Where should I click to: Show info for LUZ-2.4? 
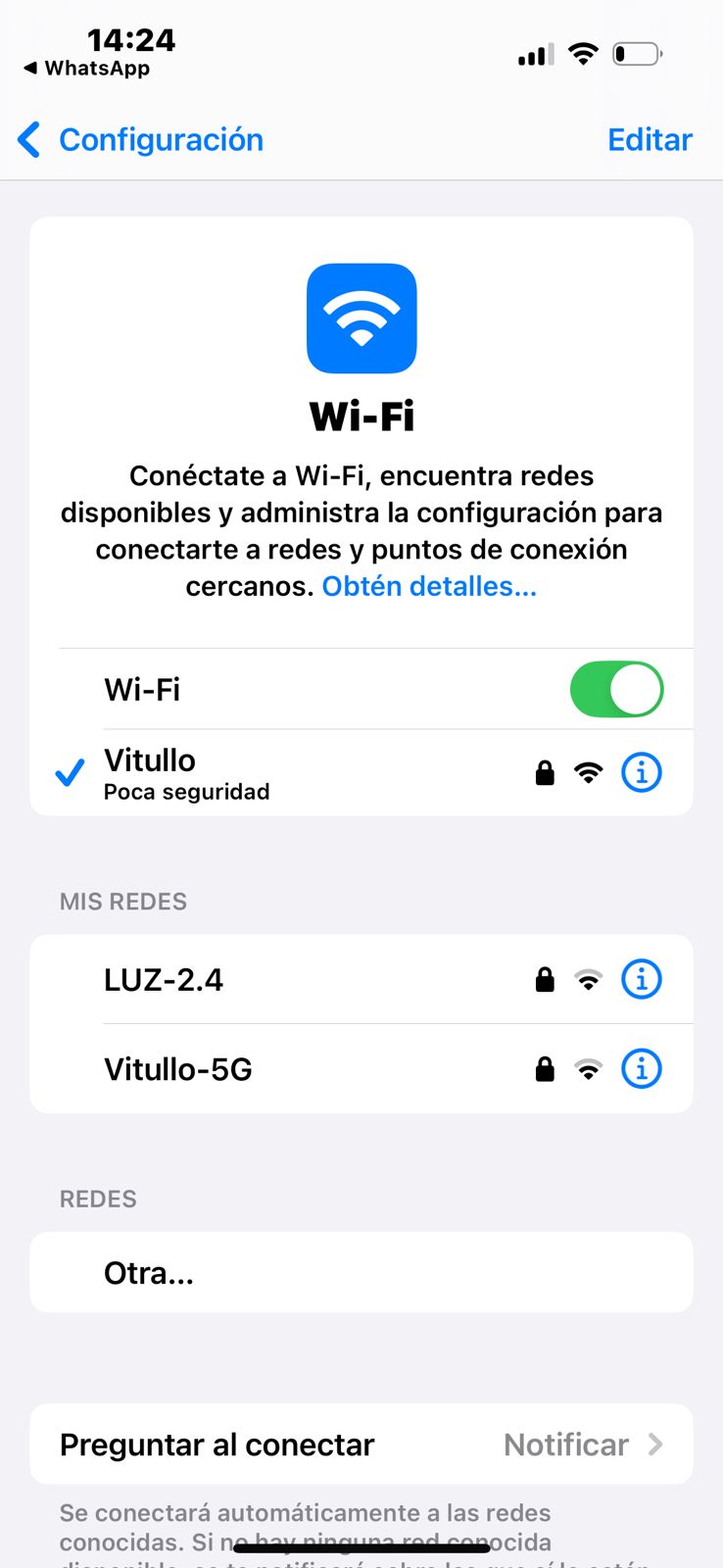pos(642,979)
